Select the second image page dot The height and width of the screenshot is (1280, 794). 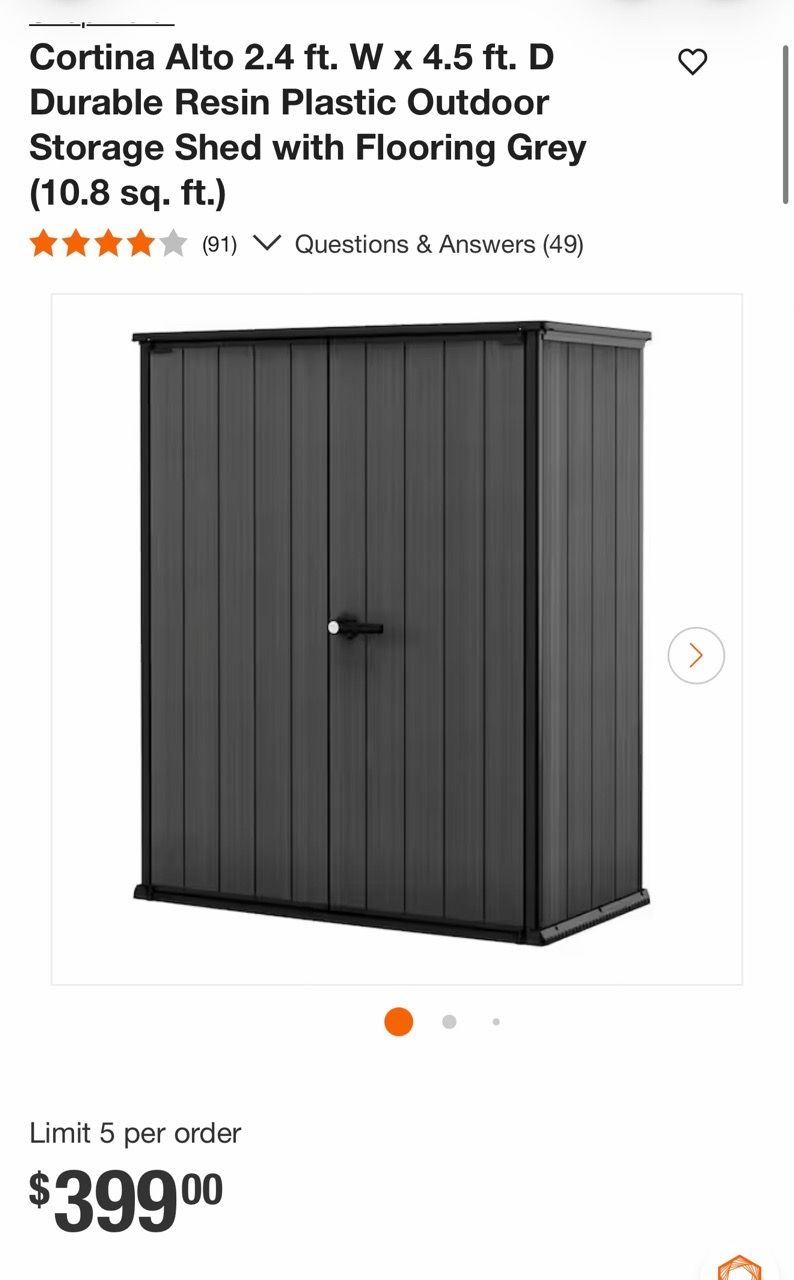pyautogui.click(x=449, y=1022)
